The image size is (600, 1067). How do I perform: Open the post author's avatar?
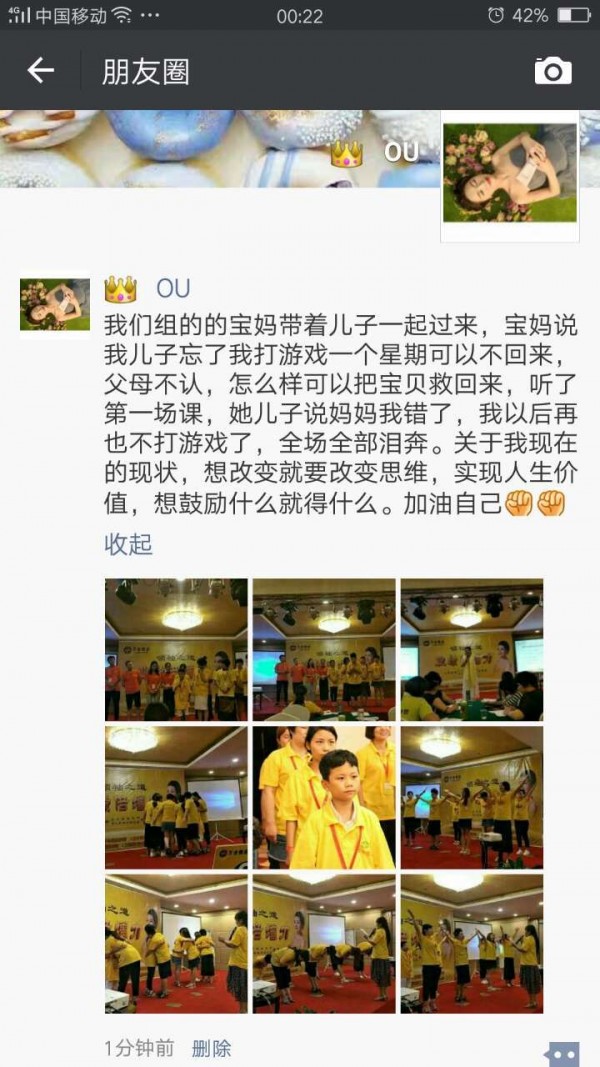(55, 305)
